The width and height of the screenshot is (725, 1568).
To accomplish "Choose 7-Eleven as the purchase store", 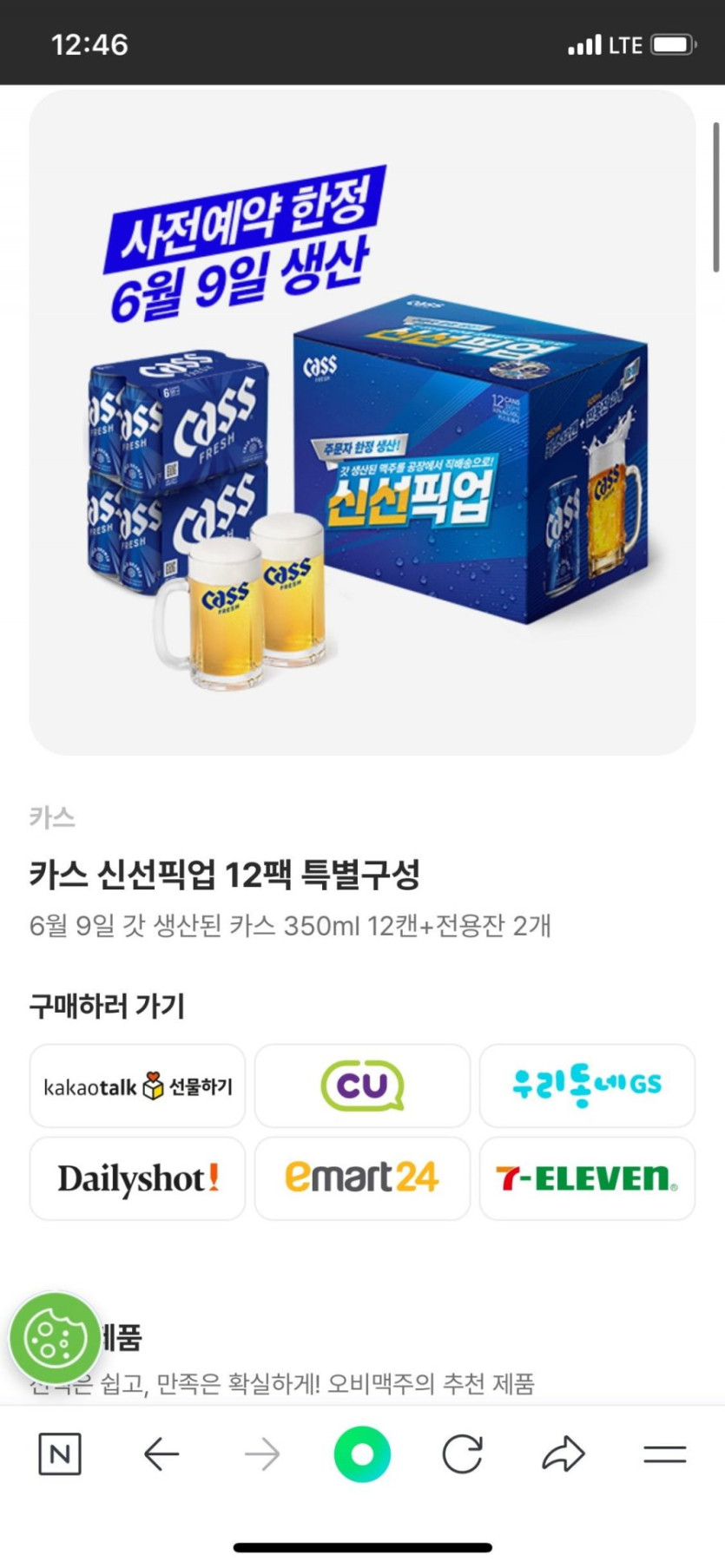I will click(587, 1178).
